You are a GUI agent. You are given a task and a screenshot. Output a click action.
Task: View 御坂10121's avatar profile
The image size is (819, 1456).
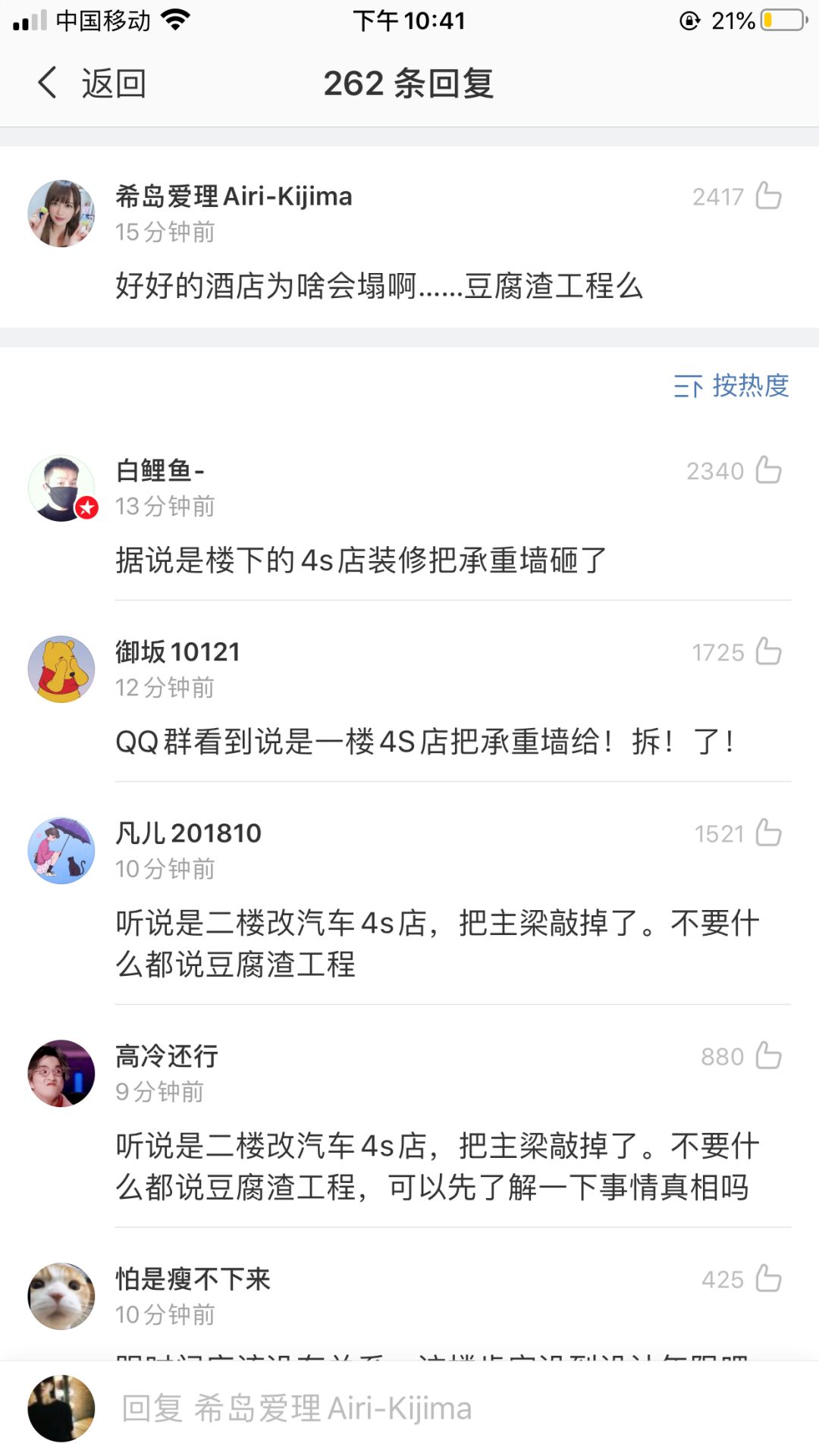61,669
